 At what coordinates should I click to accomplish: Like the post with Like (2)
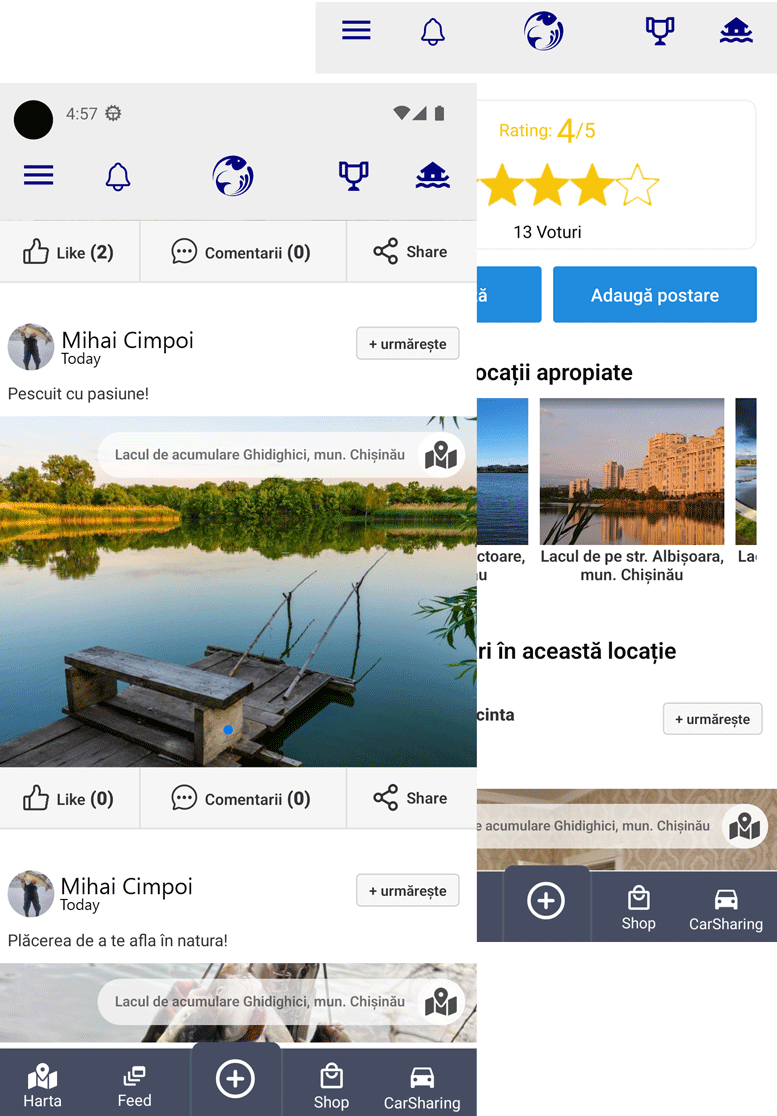(x=68, y=252)
